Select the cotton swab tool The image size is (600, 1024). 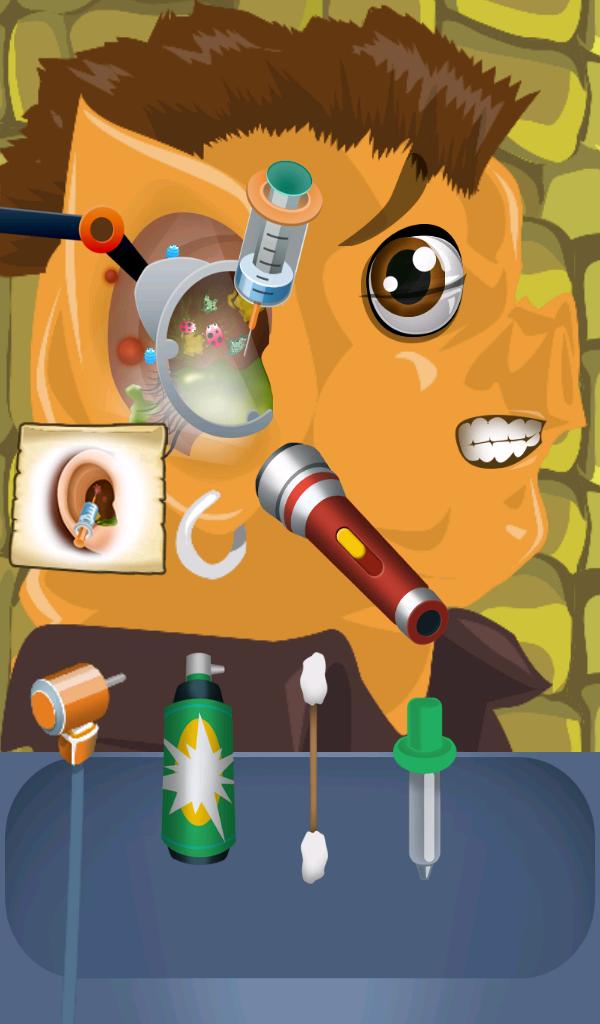[x=313, y=765]
